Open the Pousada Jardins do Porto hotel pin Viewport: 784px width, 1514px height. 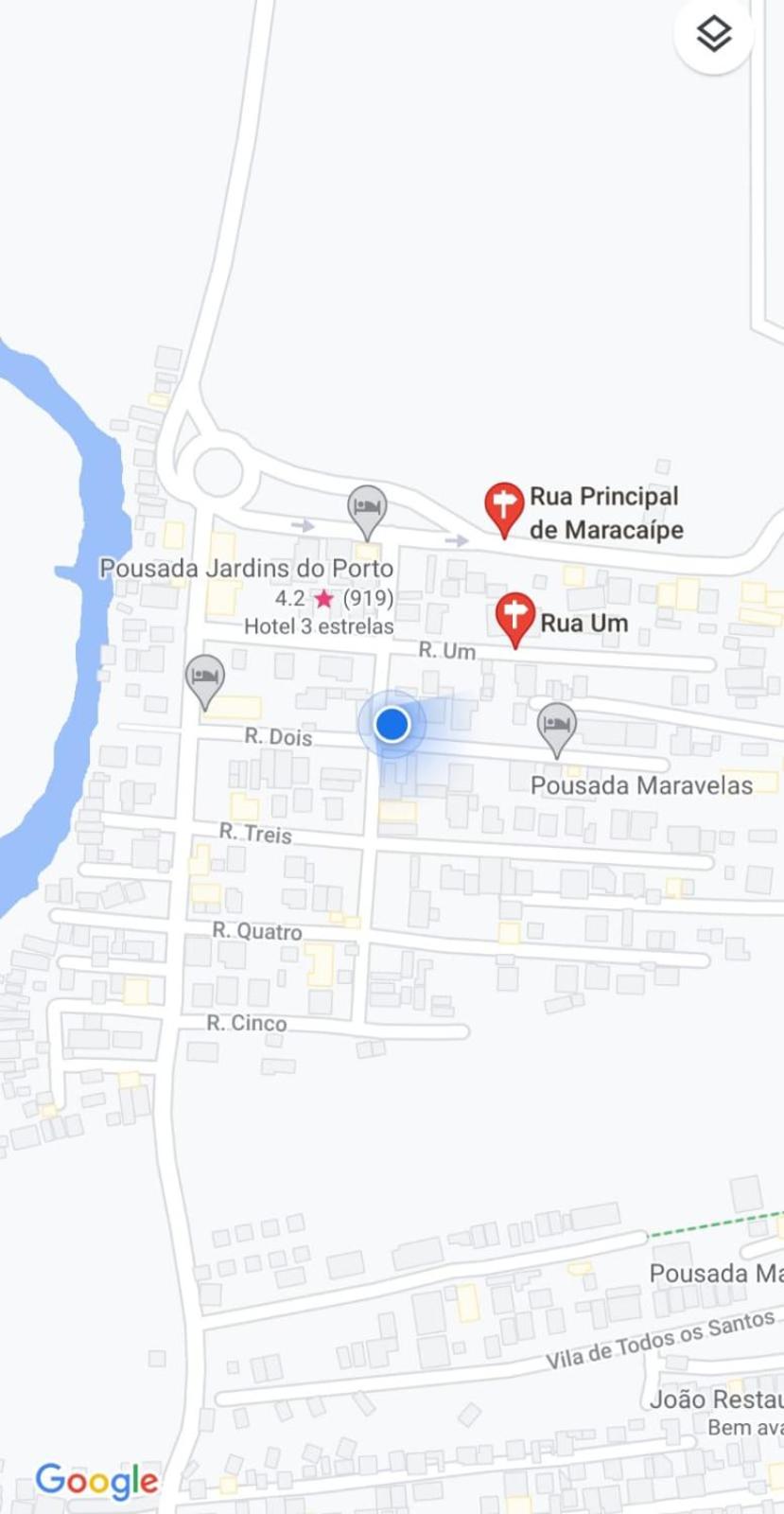367,508
